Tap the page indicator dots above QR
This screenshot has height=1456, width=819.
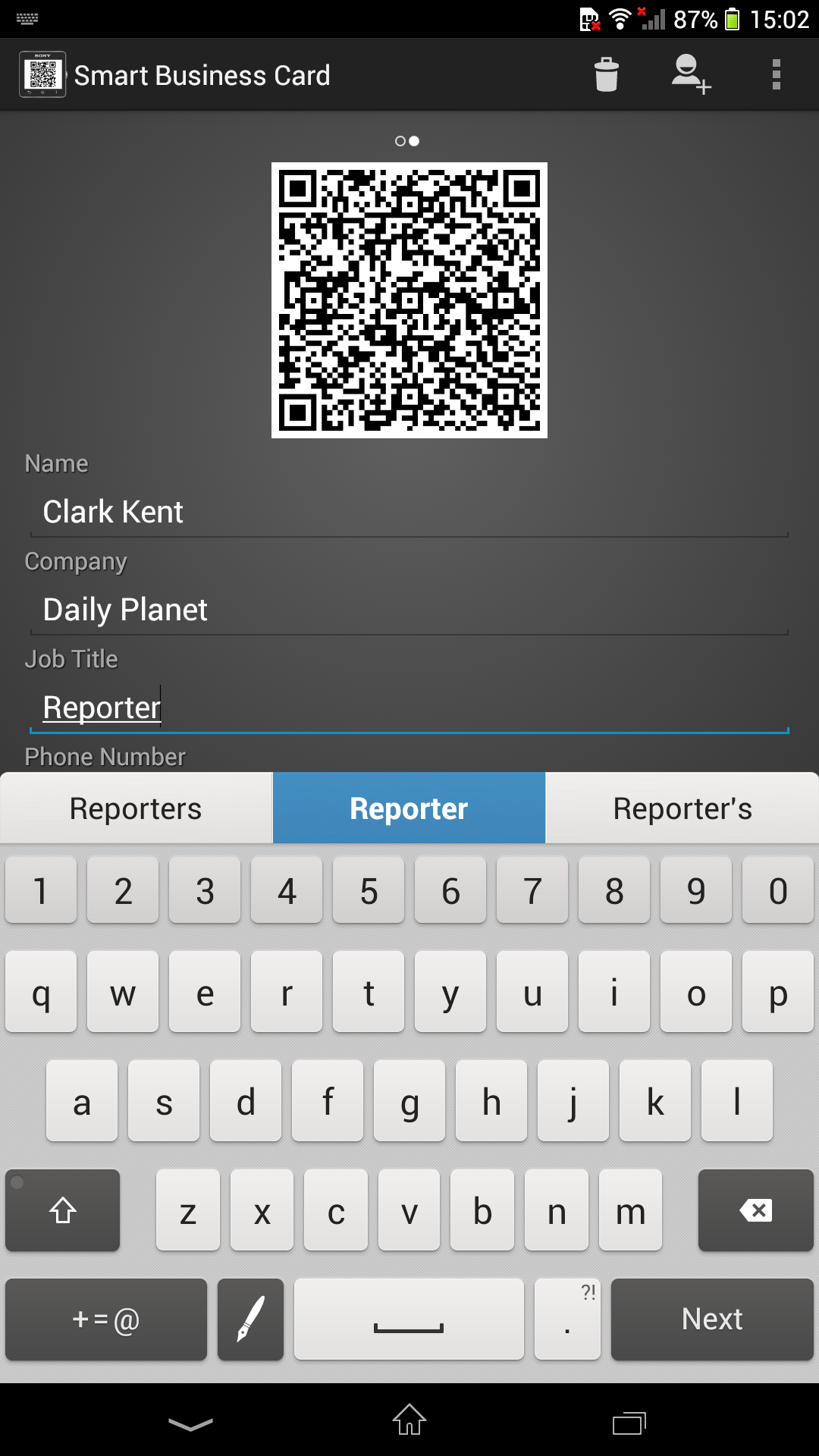coord(407,141)
